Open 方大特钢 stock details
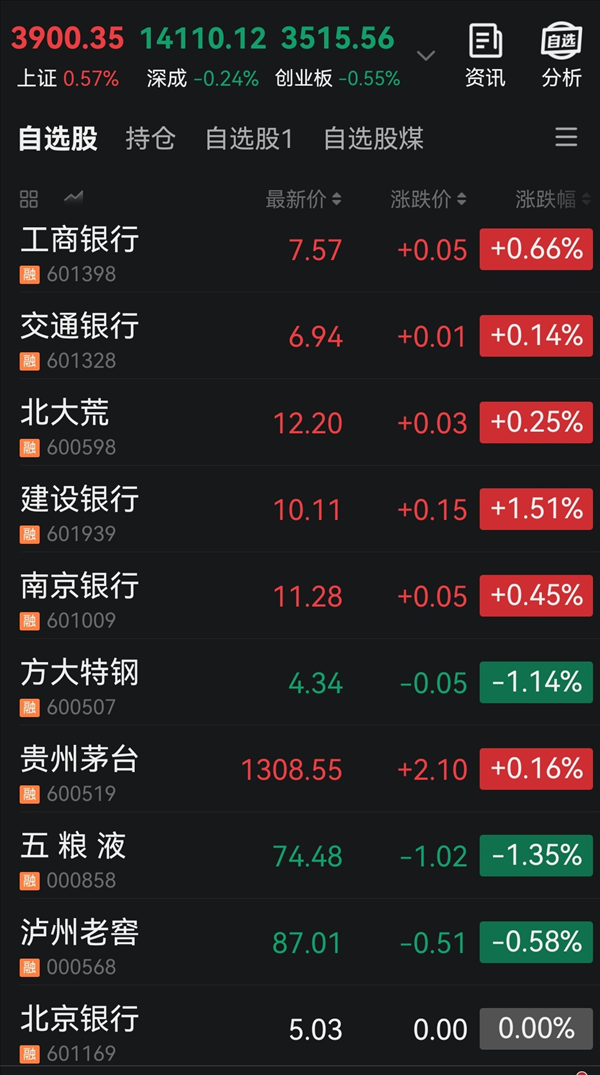The image size is (600, 1075). (300, 682)
